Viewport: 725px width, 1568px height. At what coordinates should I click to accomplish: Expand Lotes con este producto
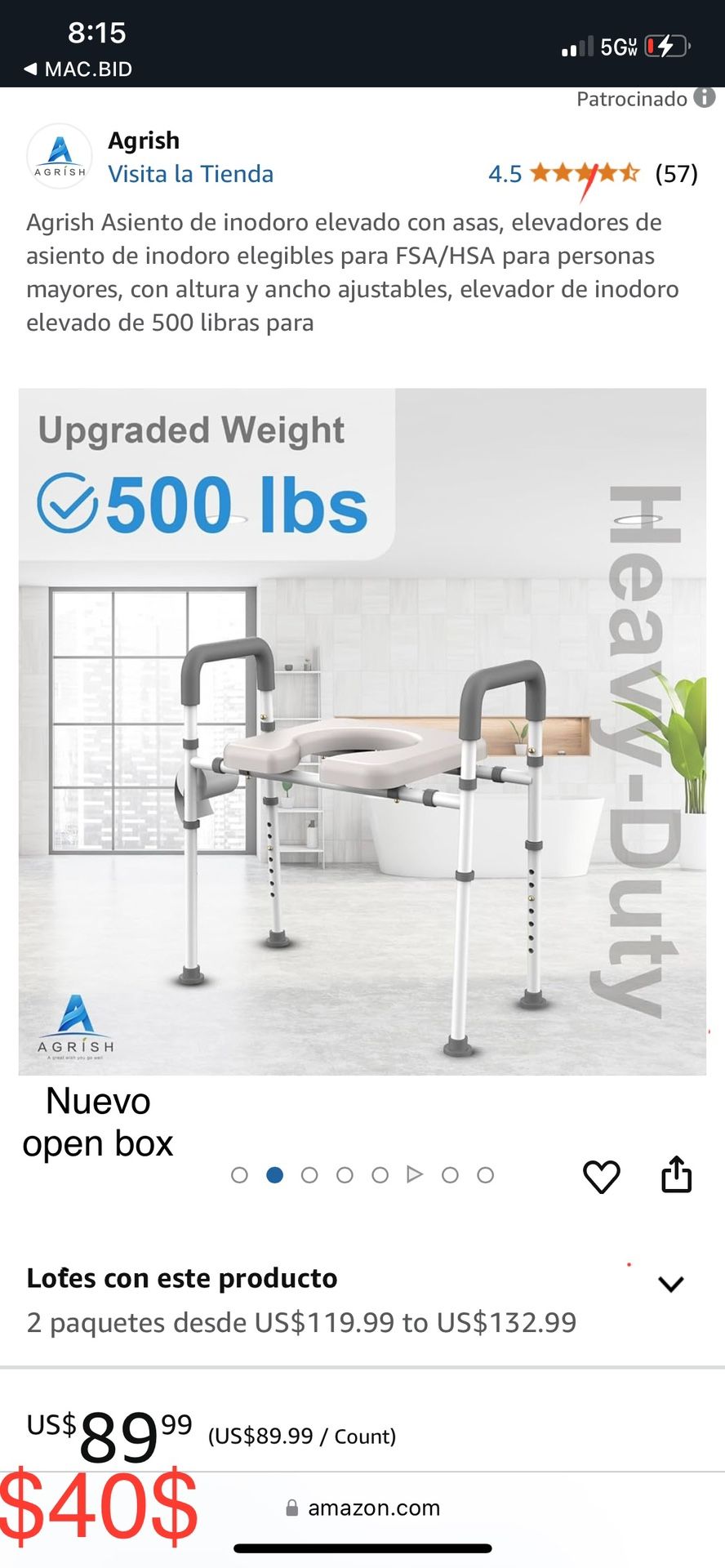(x=670, y=1284)
